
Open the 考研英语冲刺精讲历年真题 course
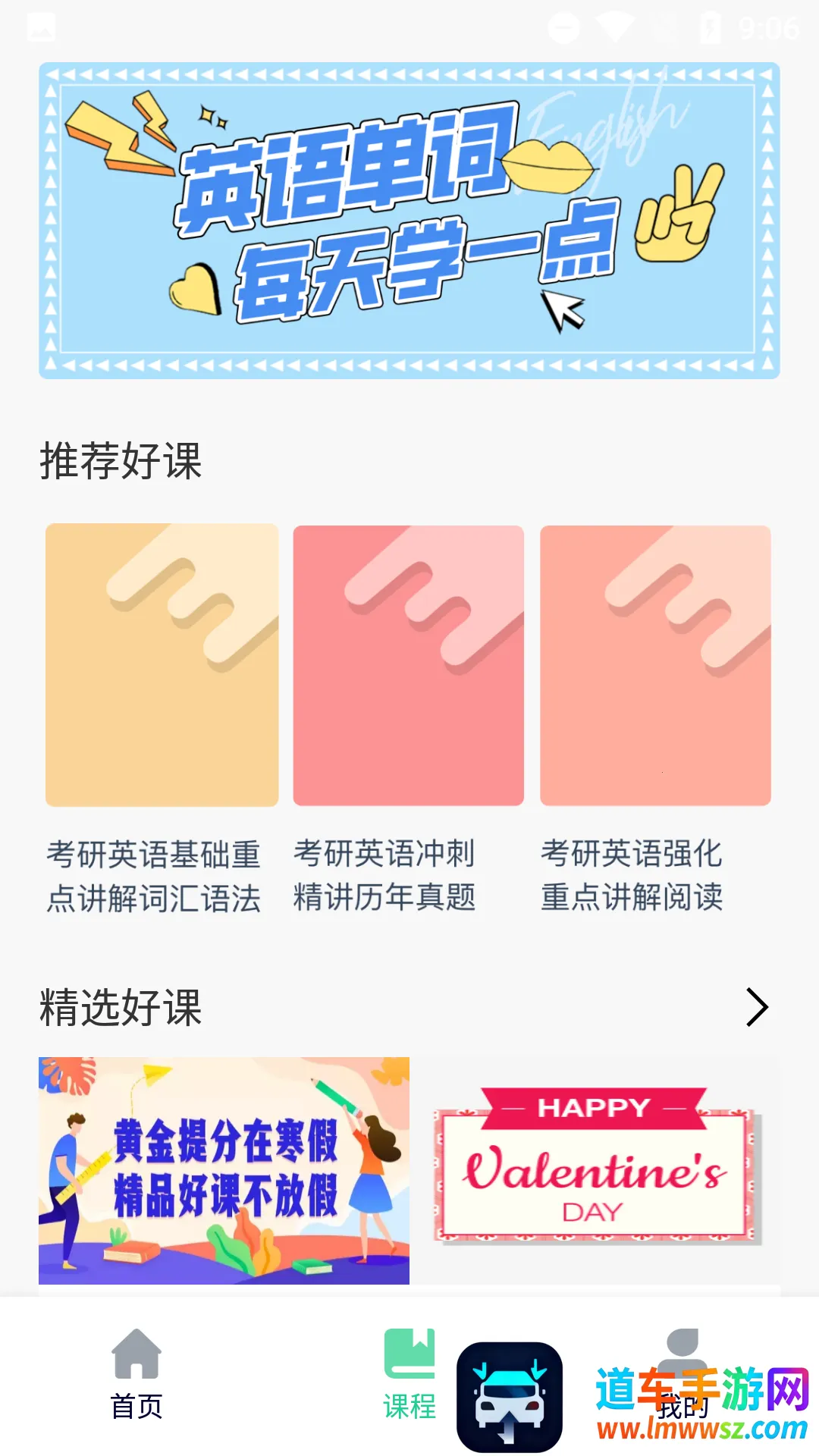click(408, 665)
